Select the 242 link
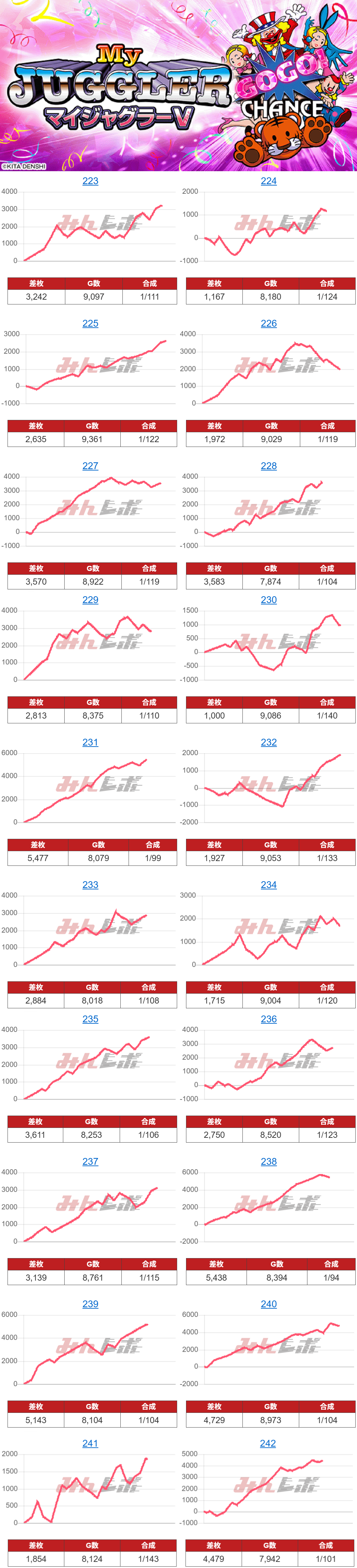Image resolution: width=357 pixels, height=1568 pixels. pos(268,1443)
